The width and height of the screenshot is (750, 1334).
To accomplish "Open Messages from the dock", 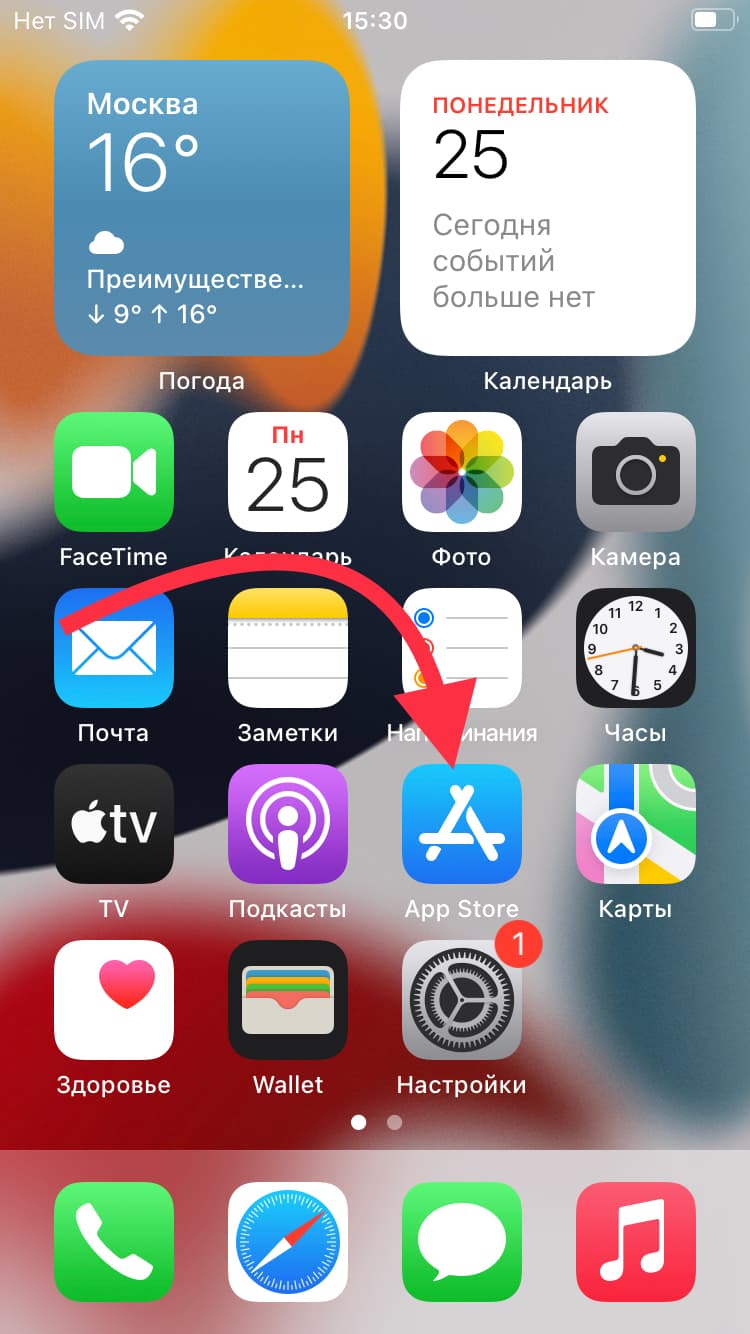I will click(x=462, y=1242).
